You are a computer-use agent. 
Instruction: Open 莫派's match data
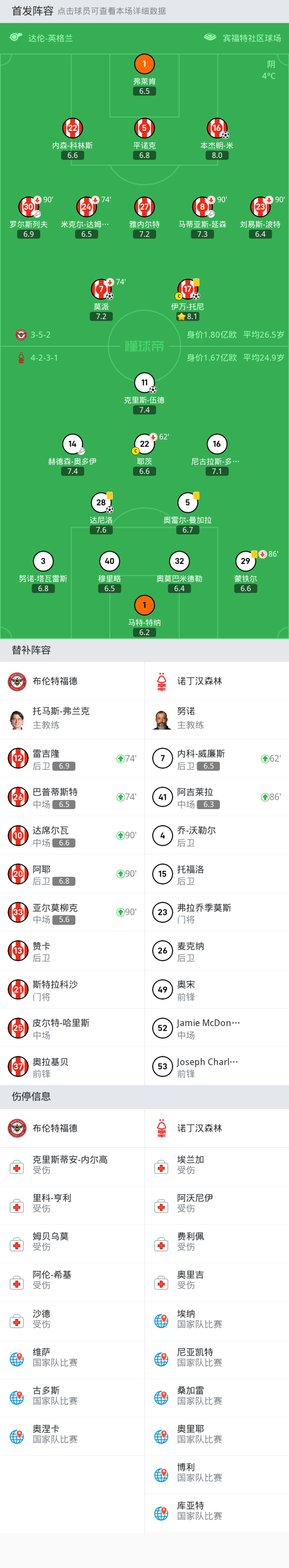click(101, 290)
